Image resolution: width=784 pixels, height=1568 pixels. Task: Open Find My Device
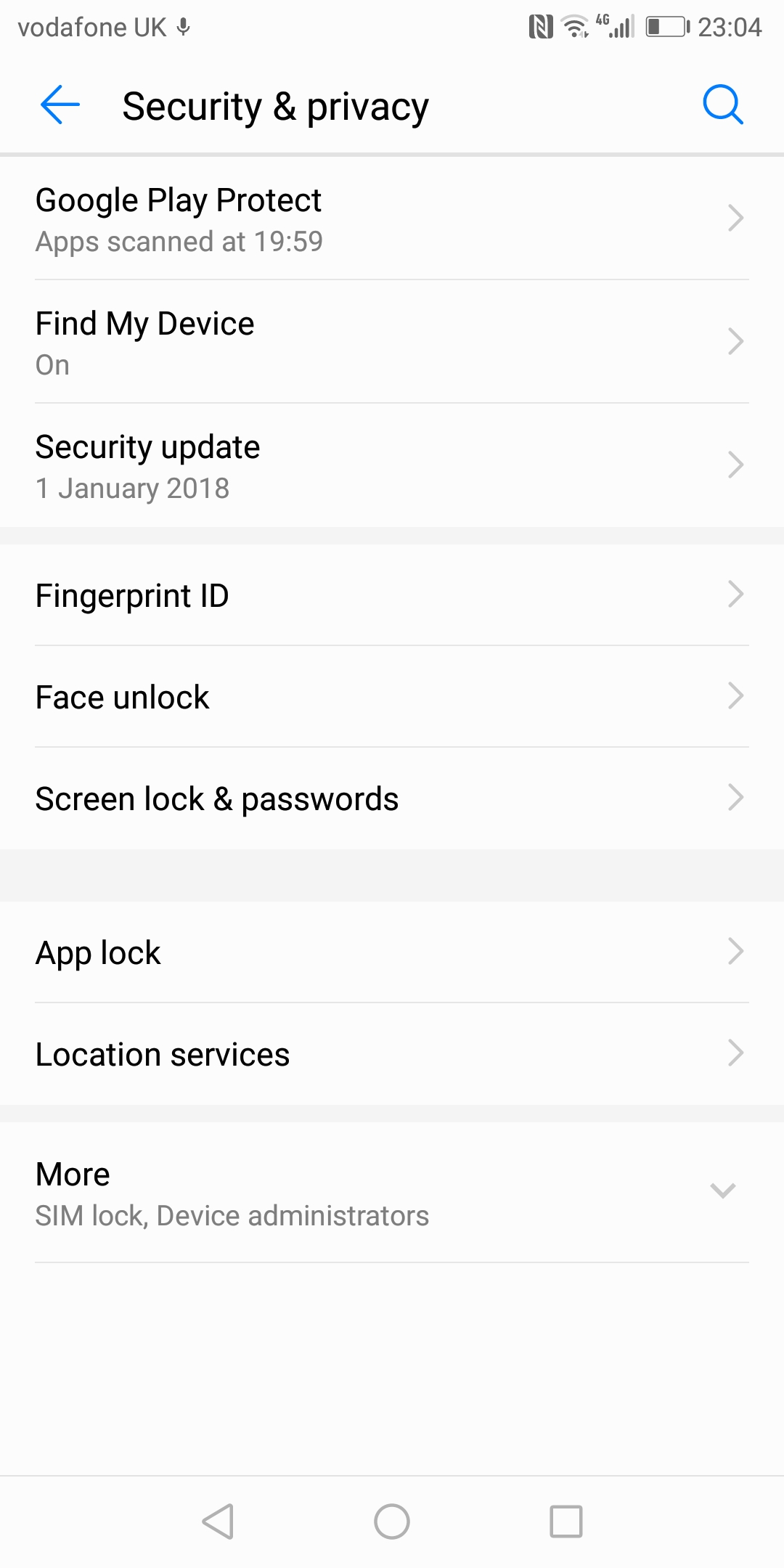pyautogui.click(x=392, y=342)
